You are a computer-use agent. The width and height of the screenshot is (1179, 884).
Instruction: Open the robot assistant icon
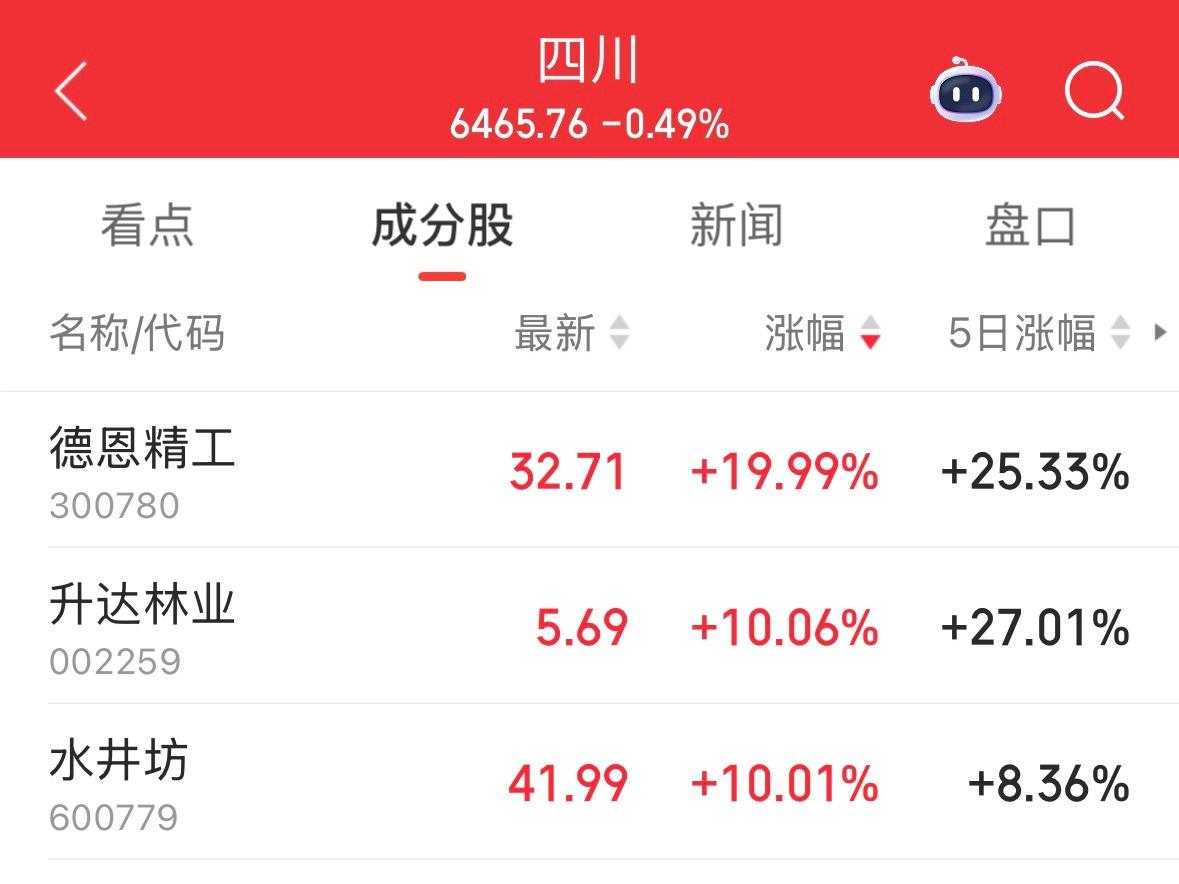pyautogui.click(x=966, y=91)
